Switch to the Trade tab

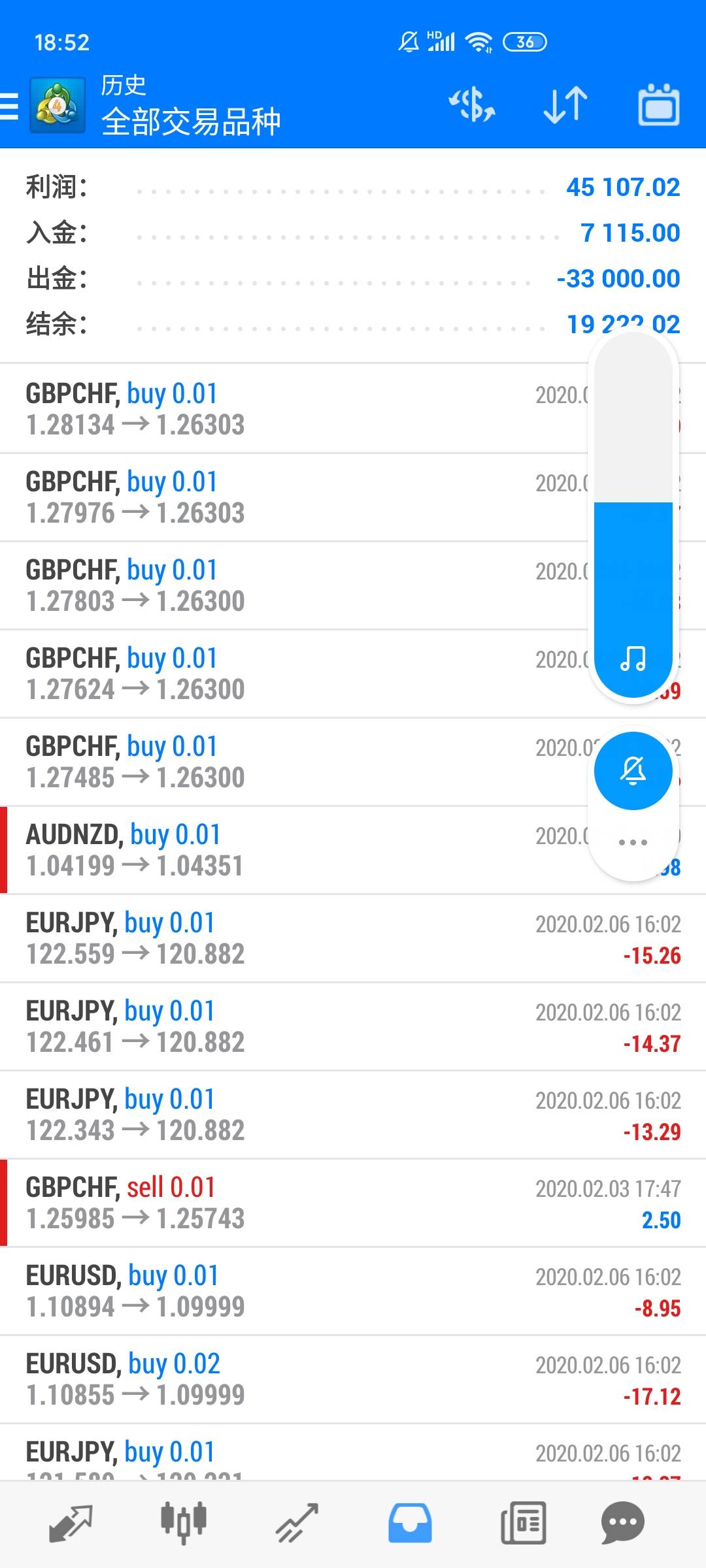[297, 1524]
